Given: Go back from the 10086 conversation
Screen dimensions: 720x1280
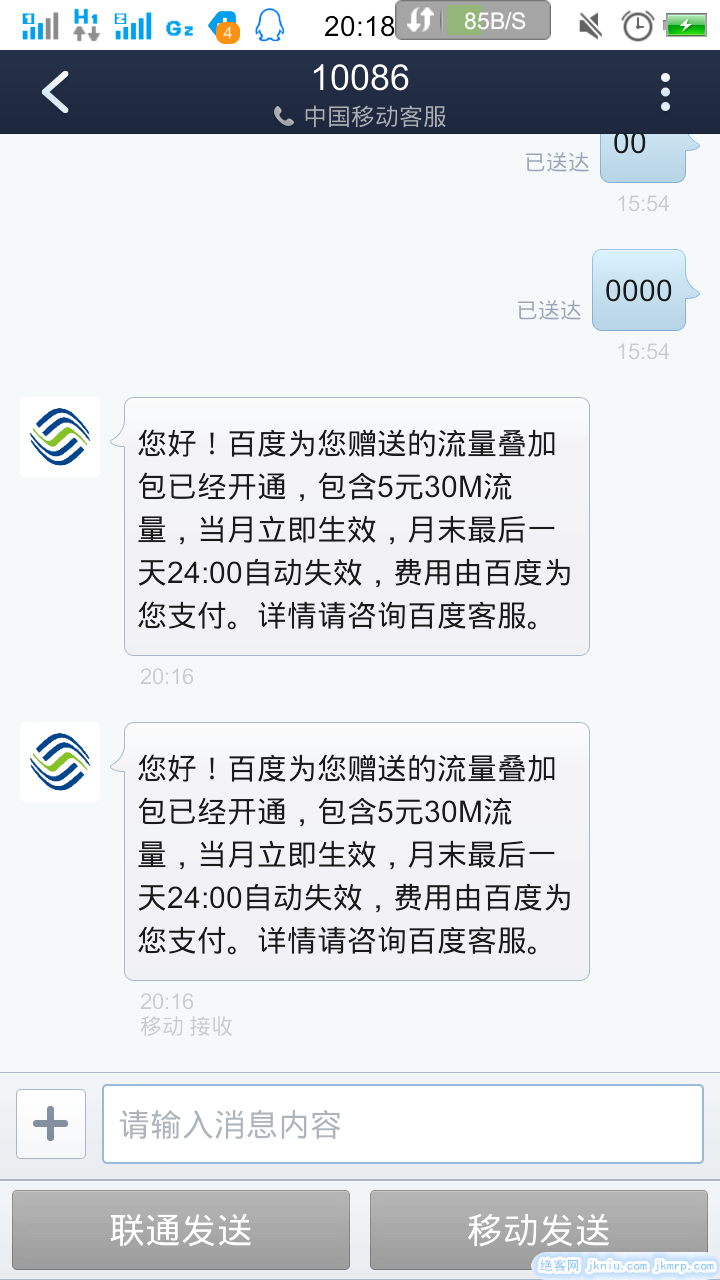Looking at the screenshot, I should [55, 92].
